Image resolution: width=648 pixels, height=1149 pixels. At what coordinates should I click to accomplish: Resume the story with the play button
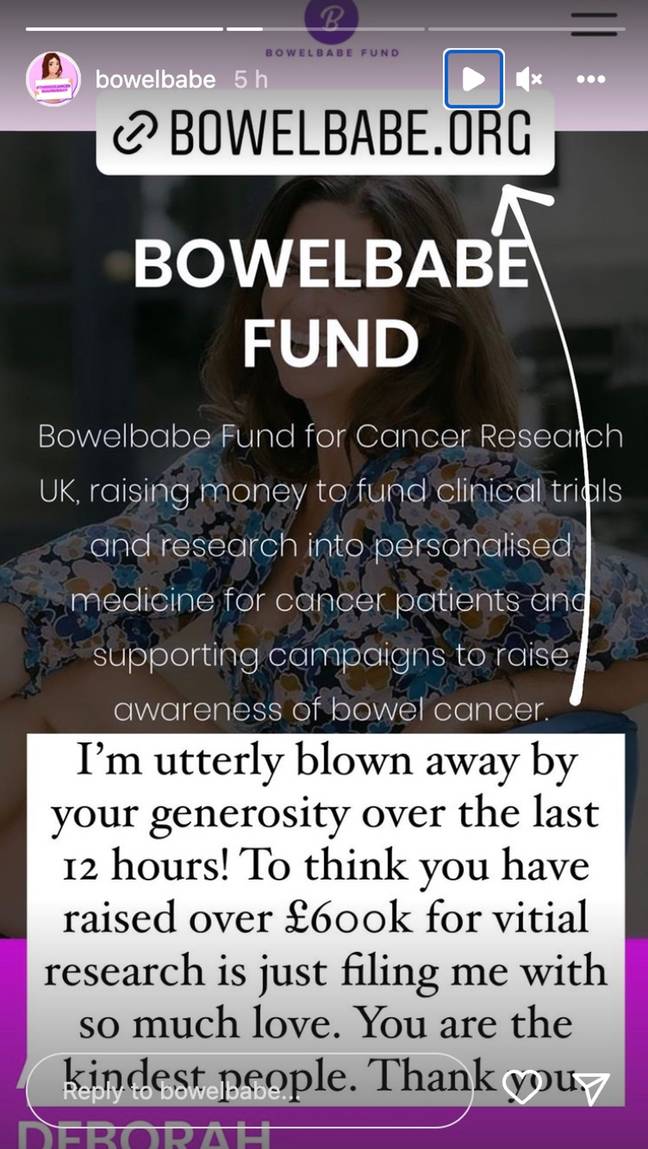pyautogui.click(x=474, y=79)
